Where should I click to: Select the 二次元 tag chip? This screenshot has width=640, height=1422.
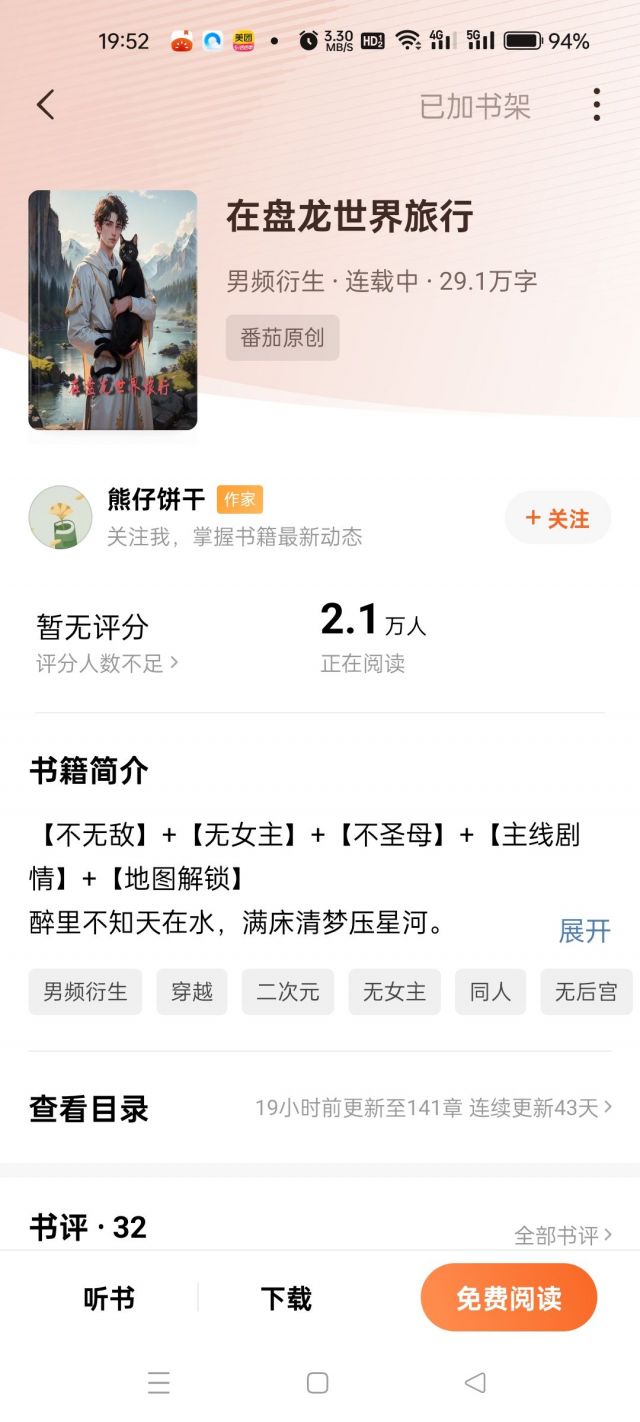pyautogui.click(x=287, y=992)
